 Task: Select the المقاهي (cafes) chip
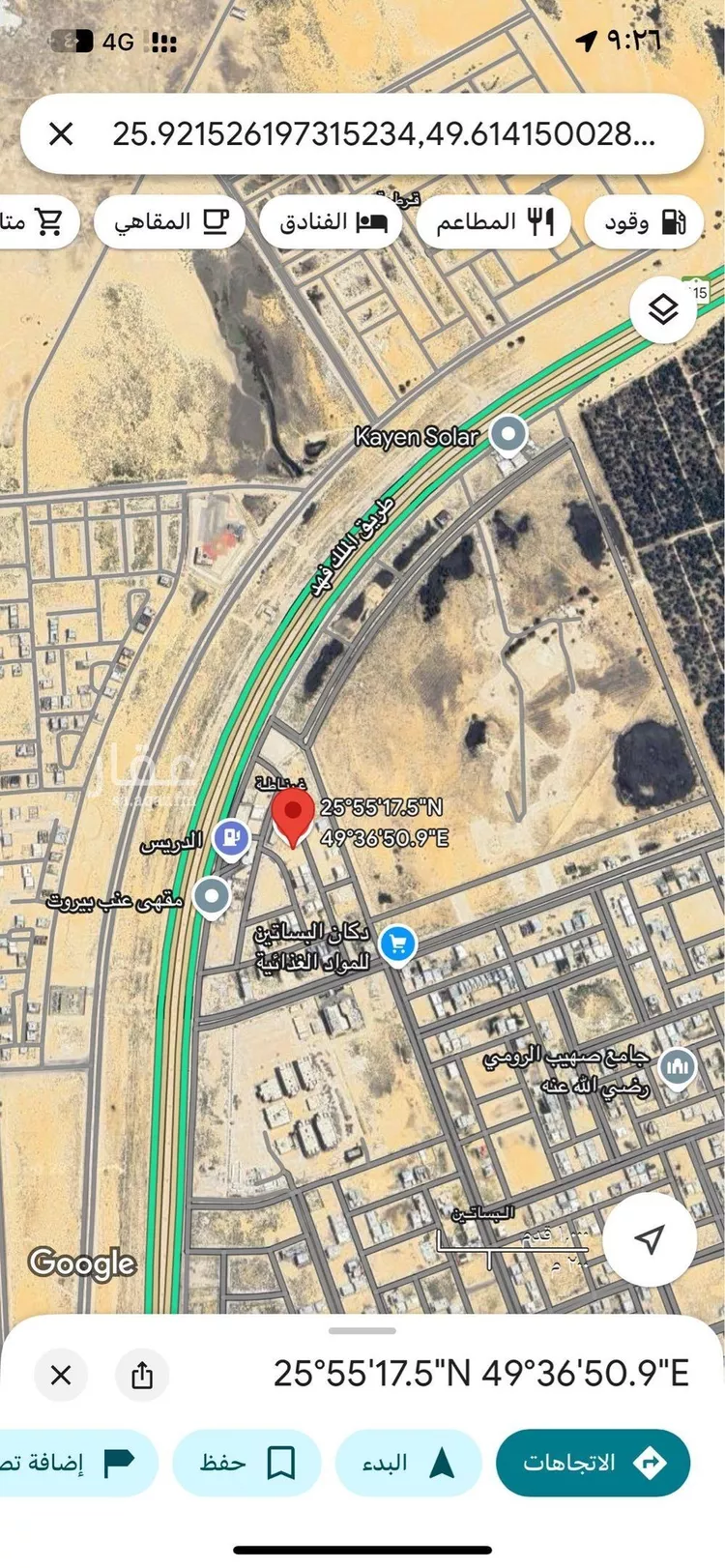pos(170,222)
